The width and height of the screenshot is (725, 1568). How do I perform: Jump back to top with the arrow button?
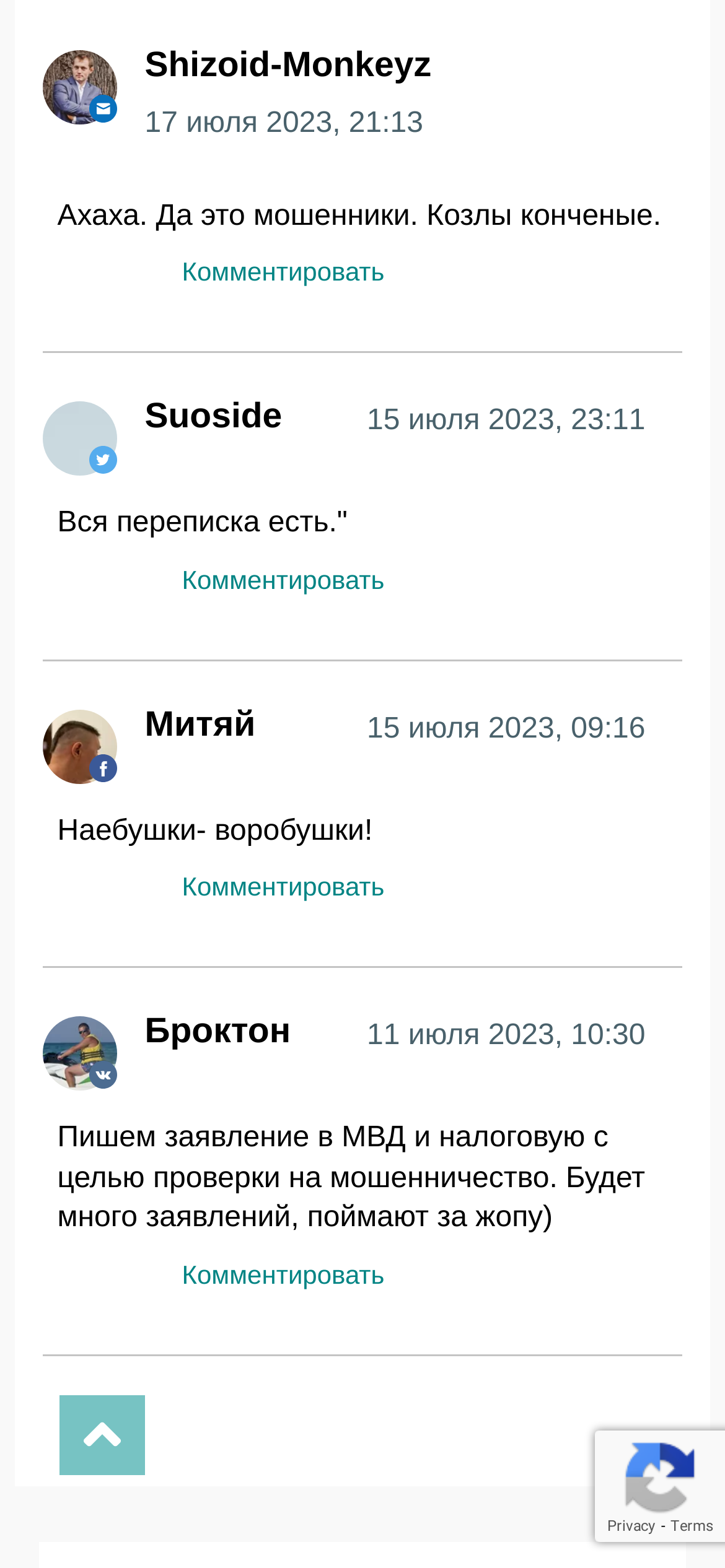[102, 1435]
